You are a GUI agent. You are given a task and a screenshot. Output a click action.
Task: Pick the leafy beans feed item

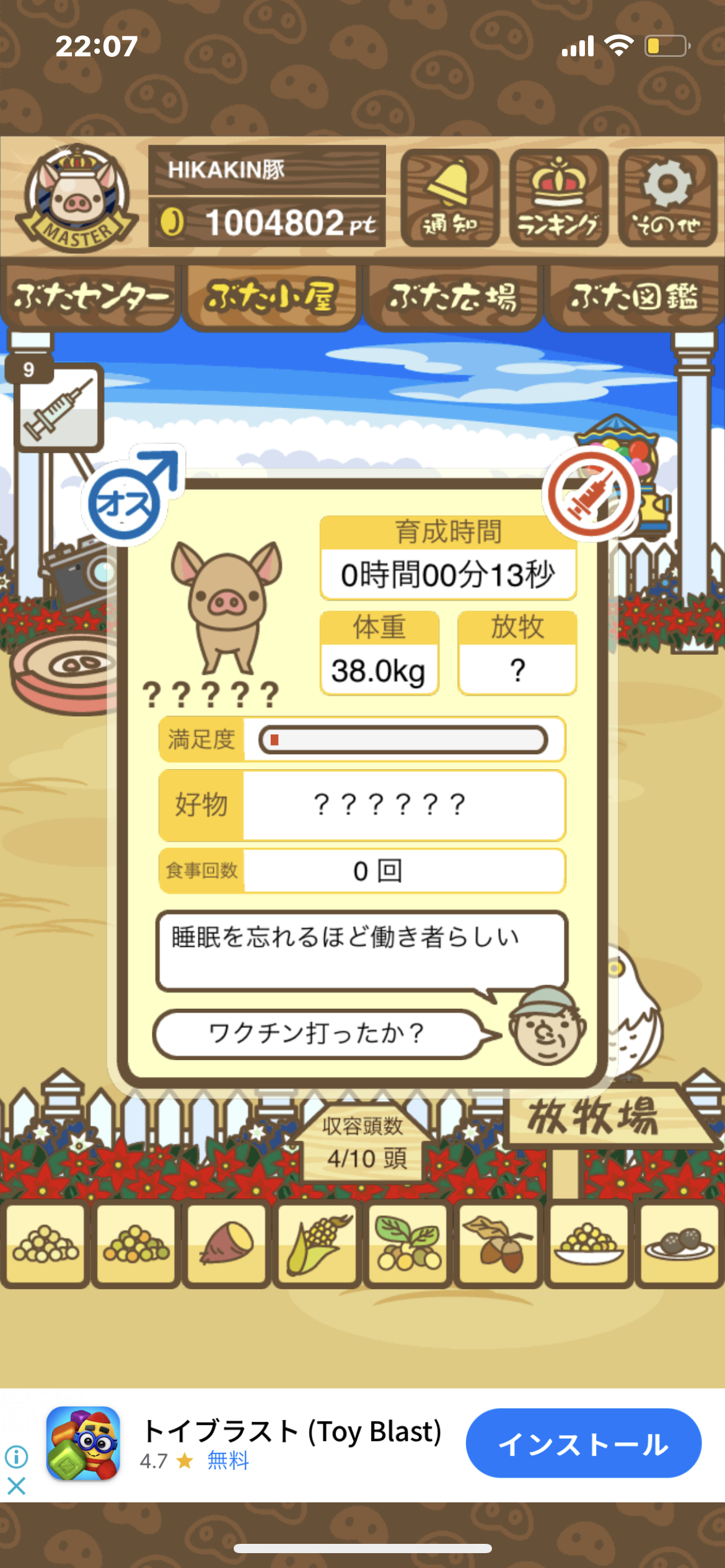click(408, 1243)
